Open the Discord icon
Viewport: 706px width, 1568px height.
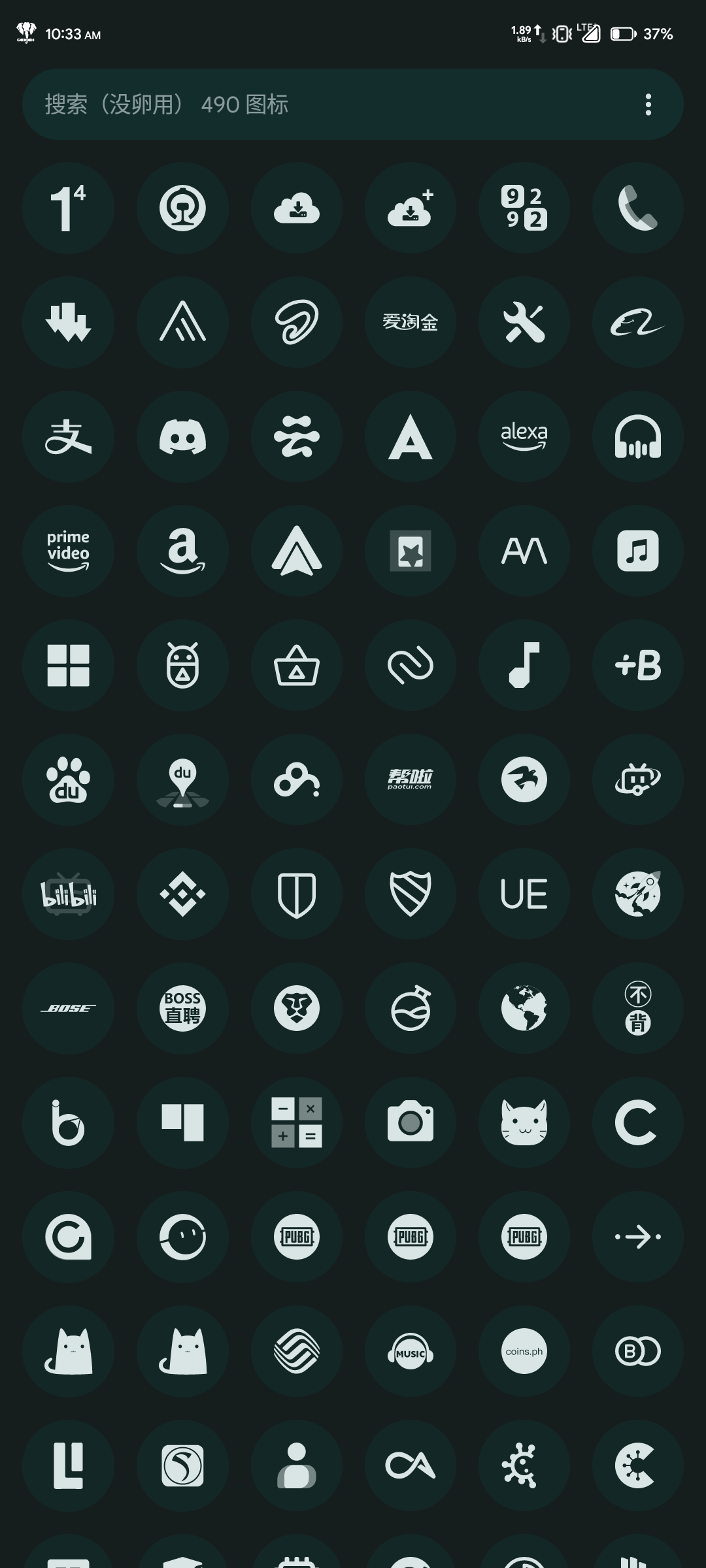click(182, 436)
